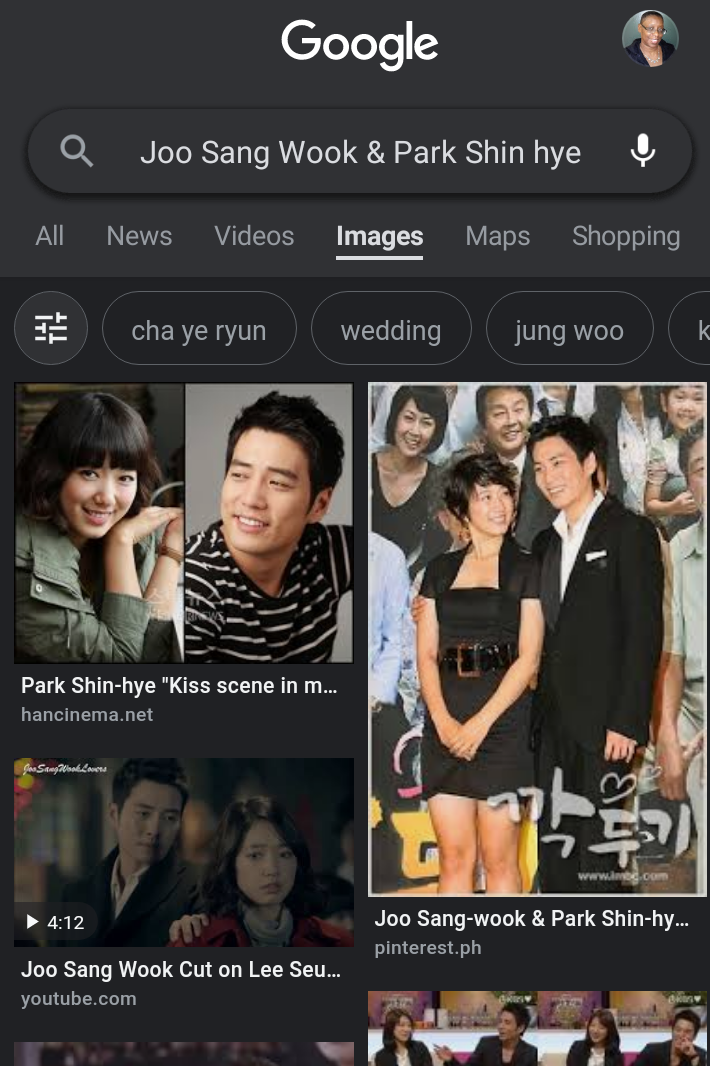Tap the microphone for voice search
Screen dimensions: 710x1066
tap(643, 152)
